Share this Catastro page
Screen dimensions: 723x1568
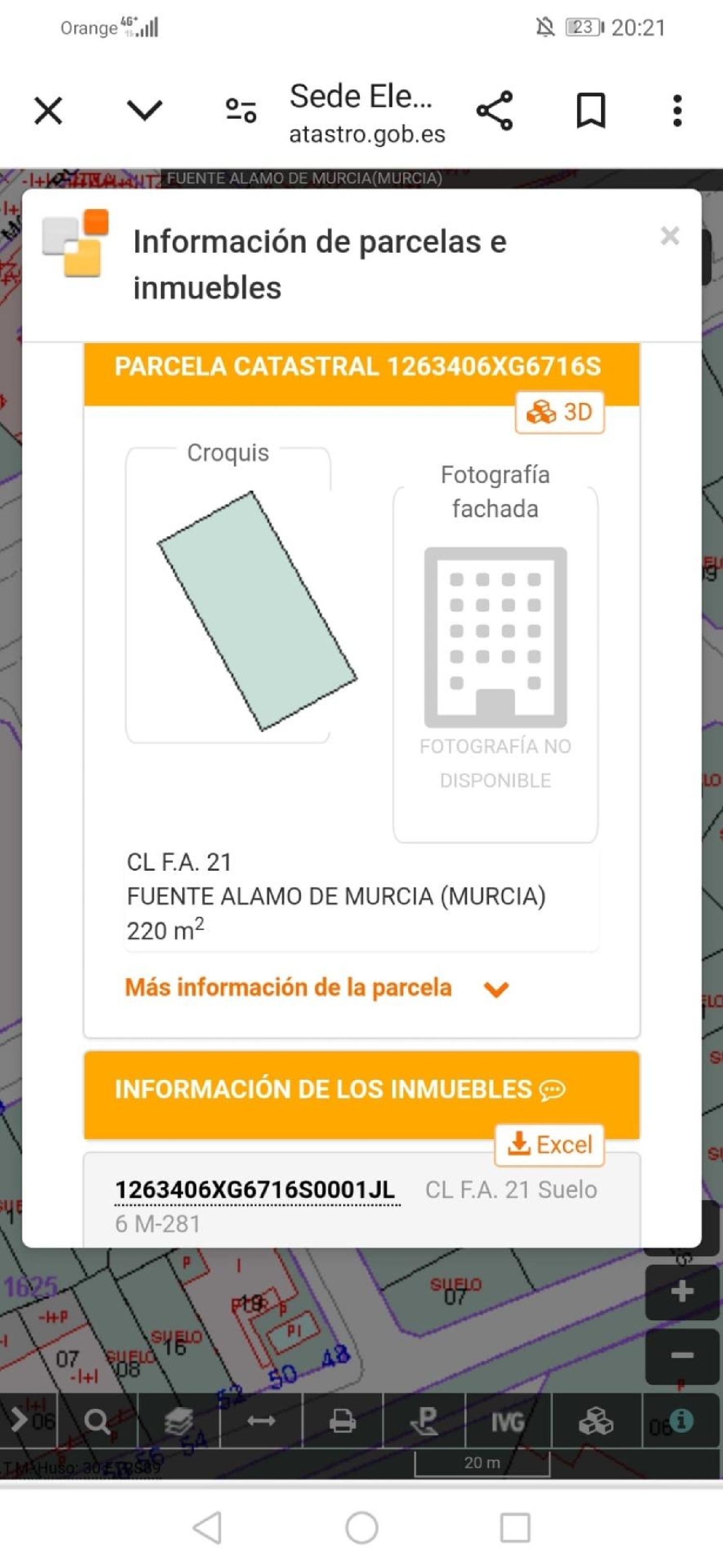[495, 111]
